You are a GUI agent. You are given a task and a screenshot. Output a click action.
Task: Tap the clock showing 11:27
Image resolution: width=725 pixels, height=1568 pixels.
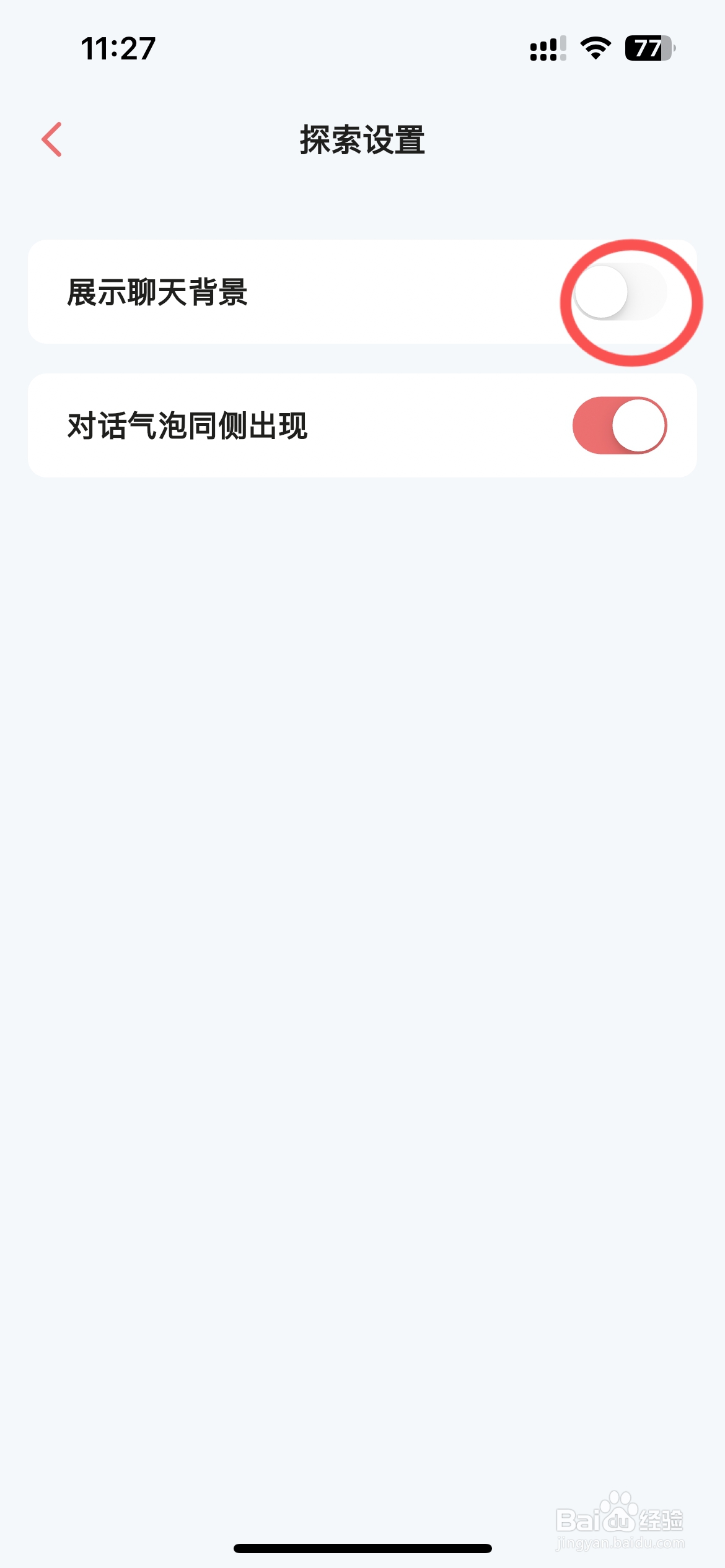(116, 49)
